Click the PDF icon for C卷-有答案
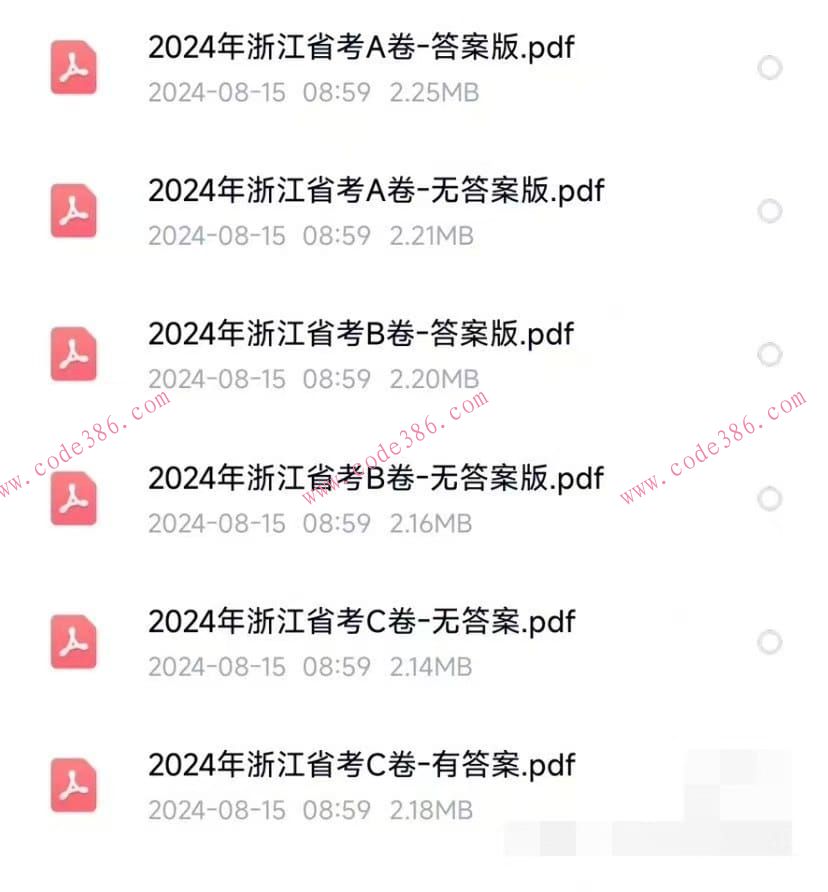828x892 pixels. pos(74,787)
